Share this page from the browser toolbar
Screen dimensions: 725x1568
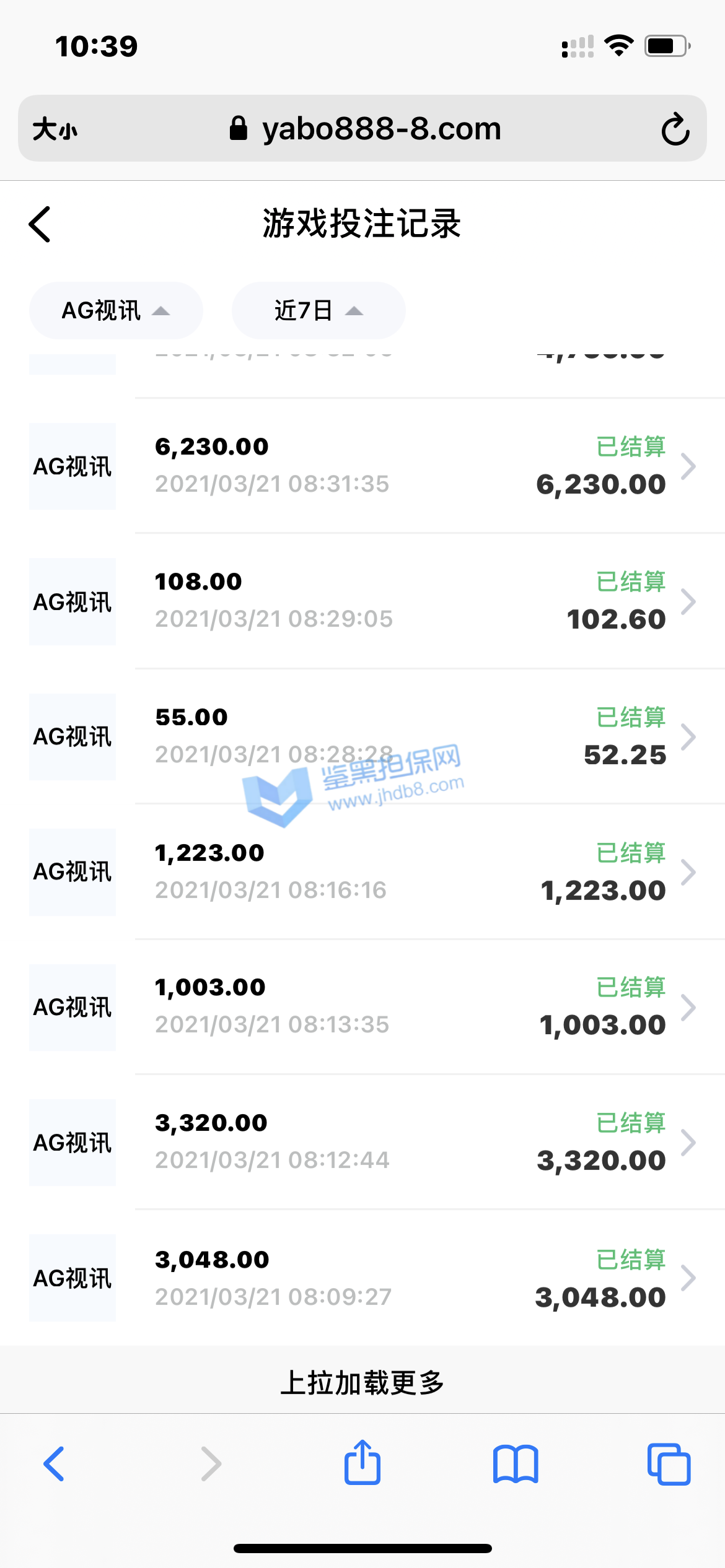(x=362, y=1463)
